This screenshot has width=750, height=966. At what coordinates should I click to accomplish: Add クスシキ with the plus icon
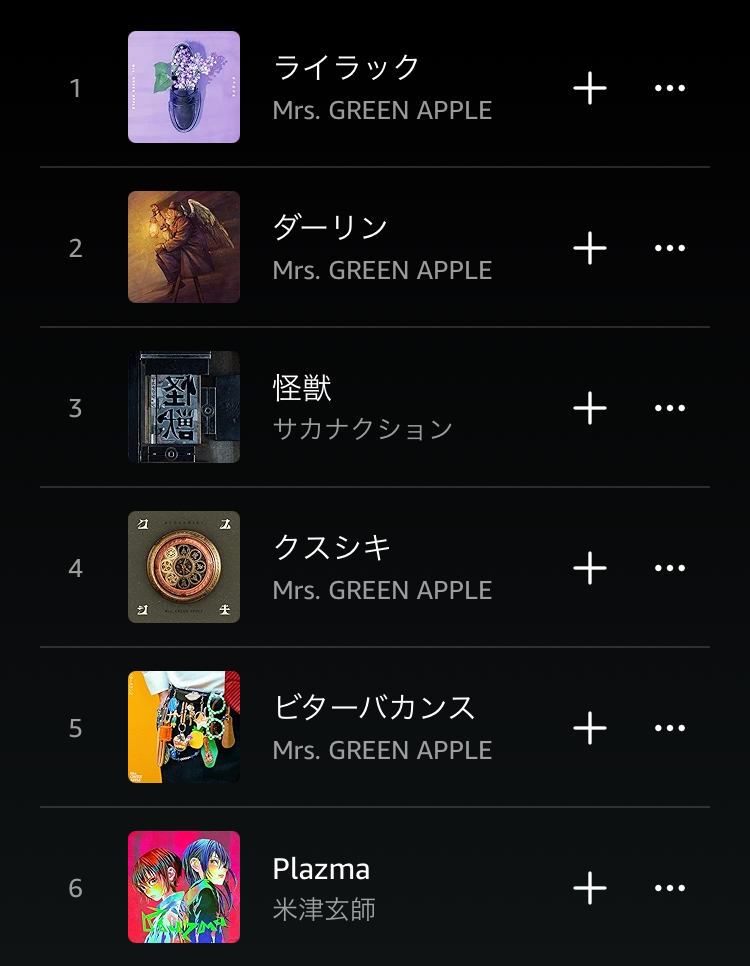(x=590, y=568)
